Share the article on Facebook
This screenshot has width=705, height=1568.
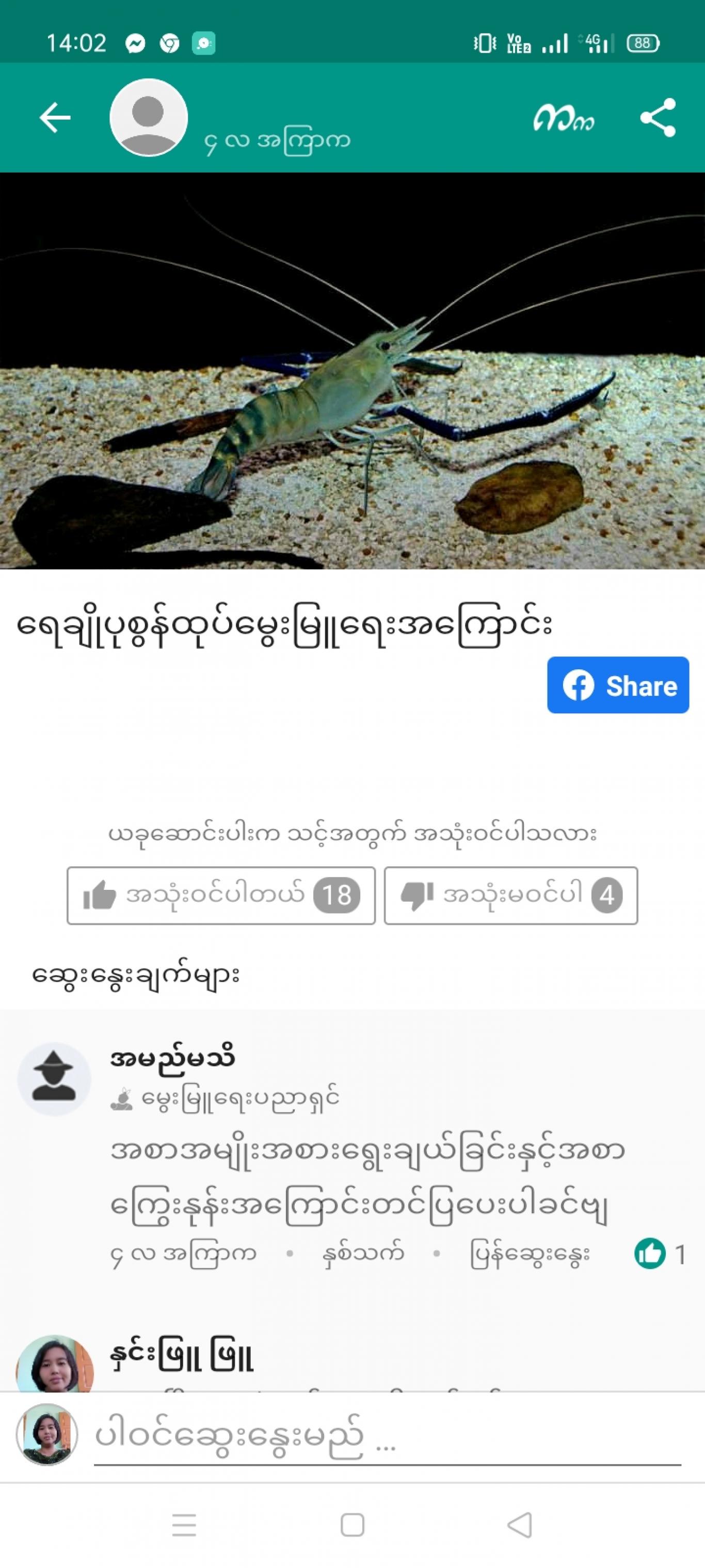click(x=617, y=685)
